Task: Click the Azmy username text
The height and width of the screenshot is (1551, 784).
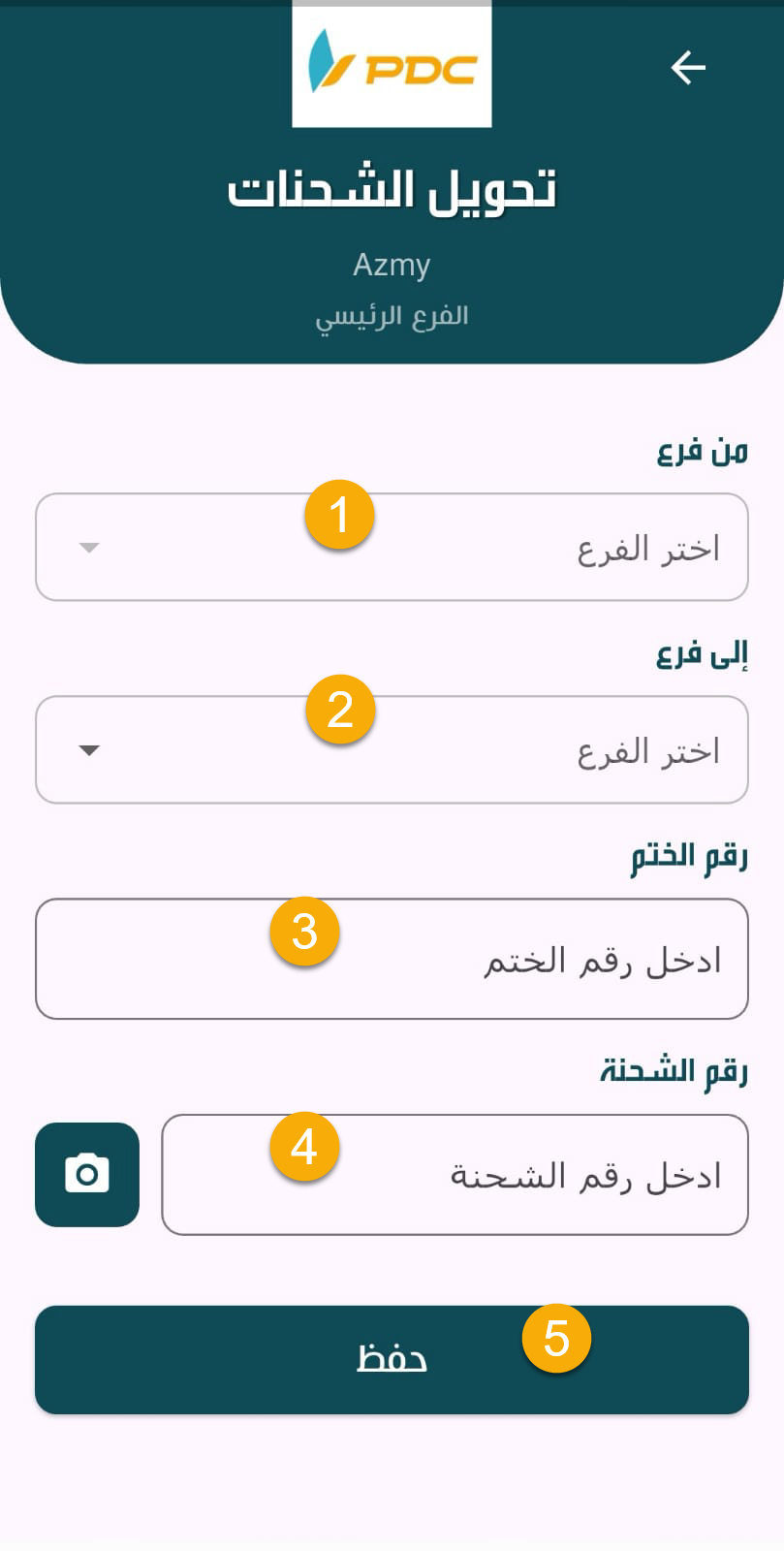Action: pos(392,264)
